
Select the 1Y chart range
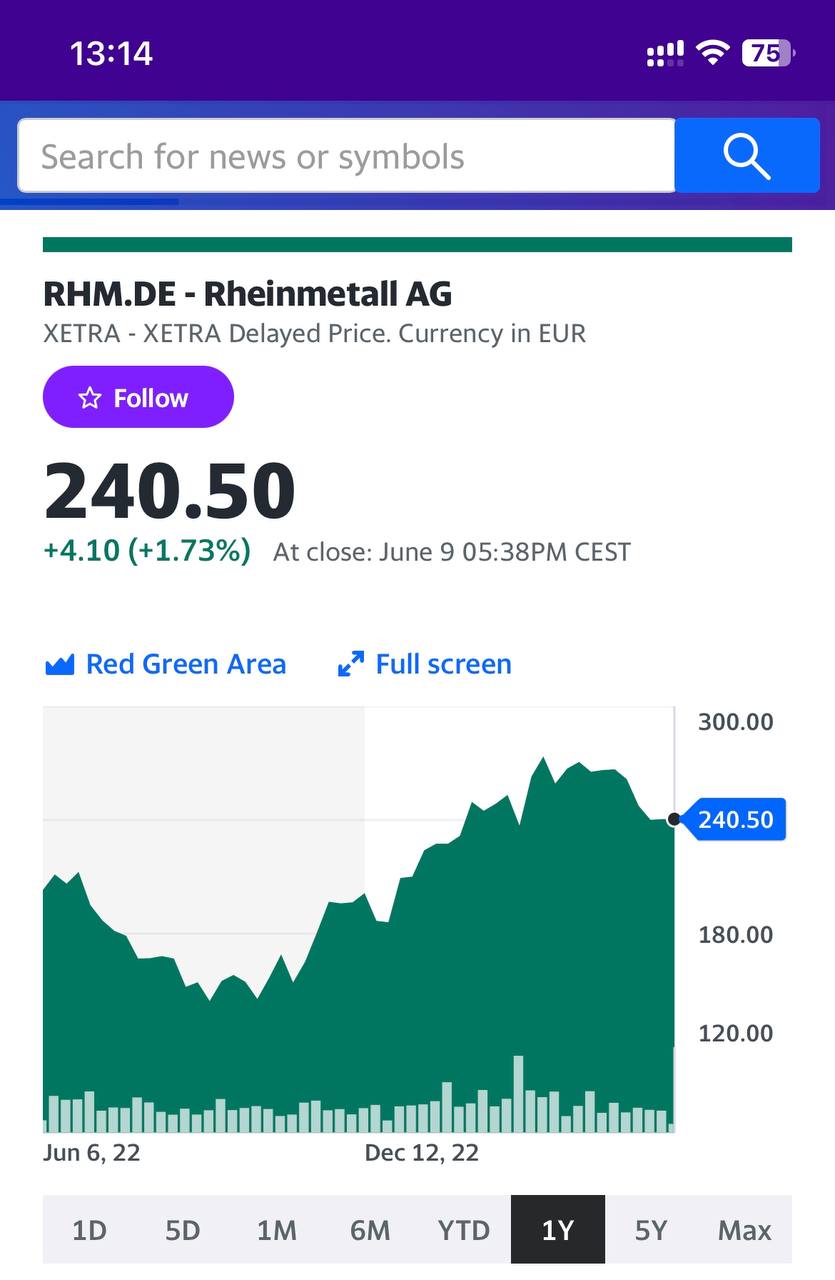click(557, 1230)
